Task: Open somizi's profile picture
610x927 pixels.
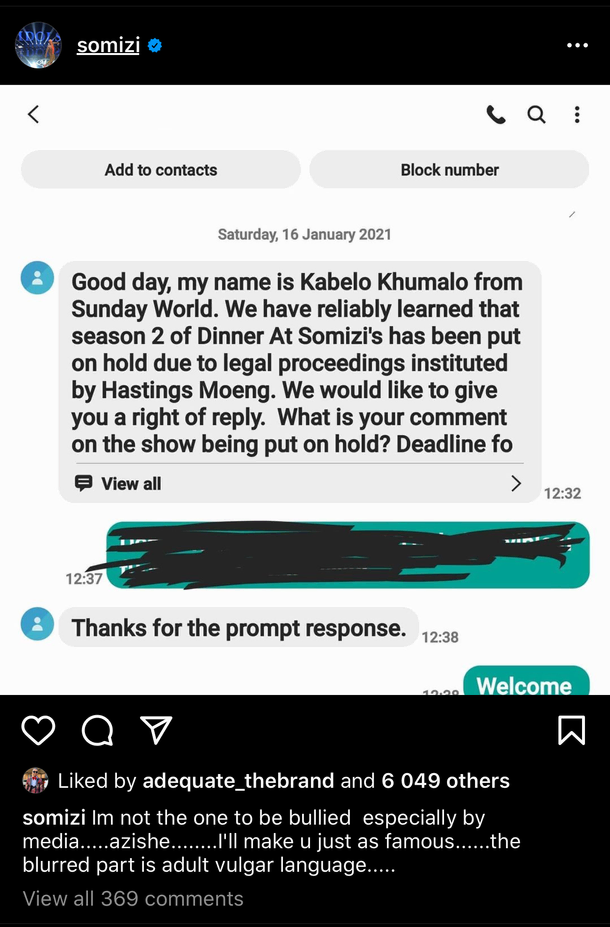Action: click(38, 45)
